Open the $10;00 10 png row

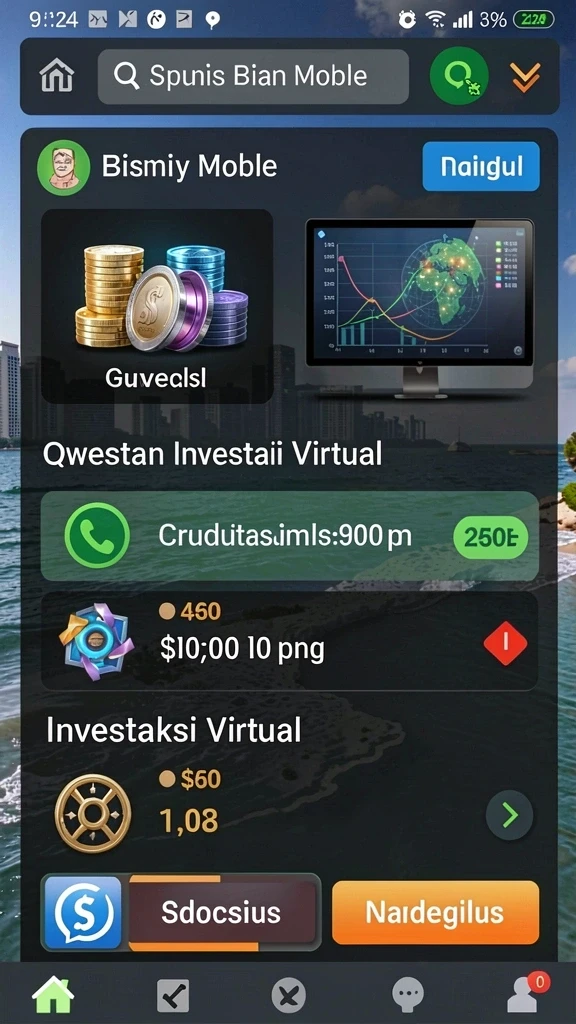[290, 641]
